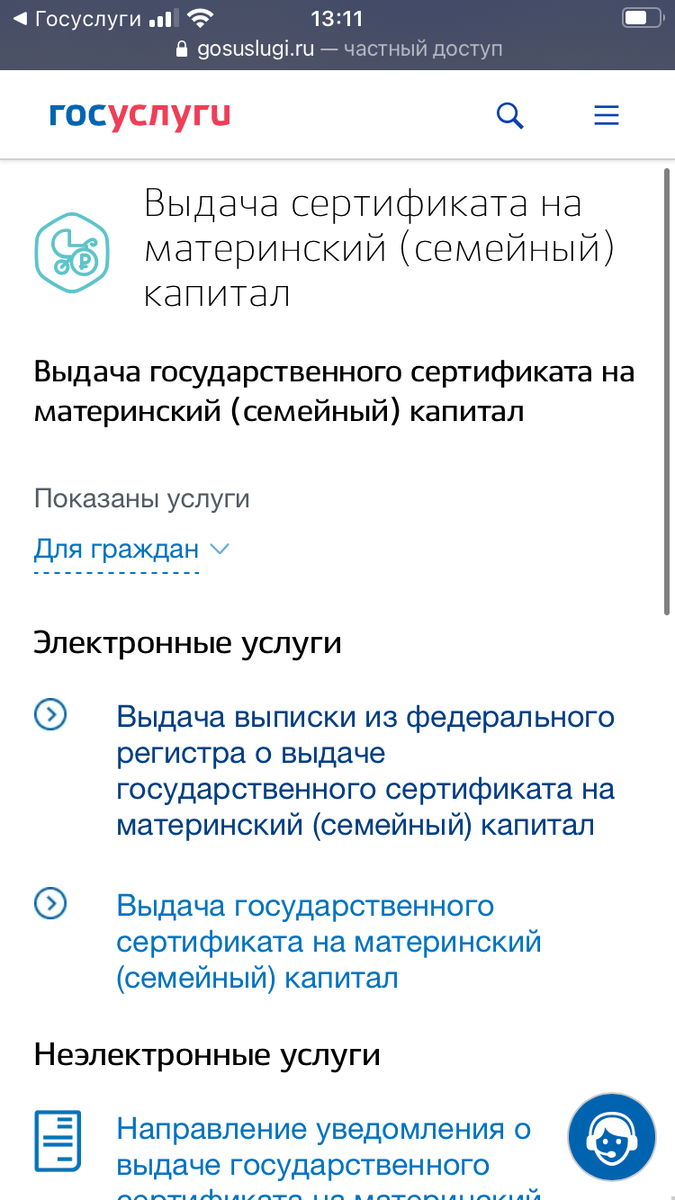Open the search magnifier icon
The width and height of the screenshot is (675, 1200).
tap(510, 116)
